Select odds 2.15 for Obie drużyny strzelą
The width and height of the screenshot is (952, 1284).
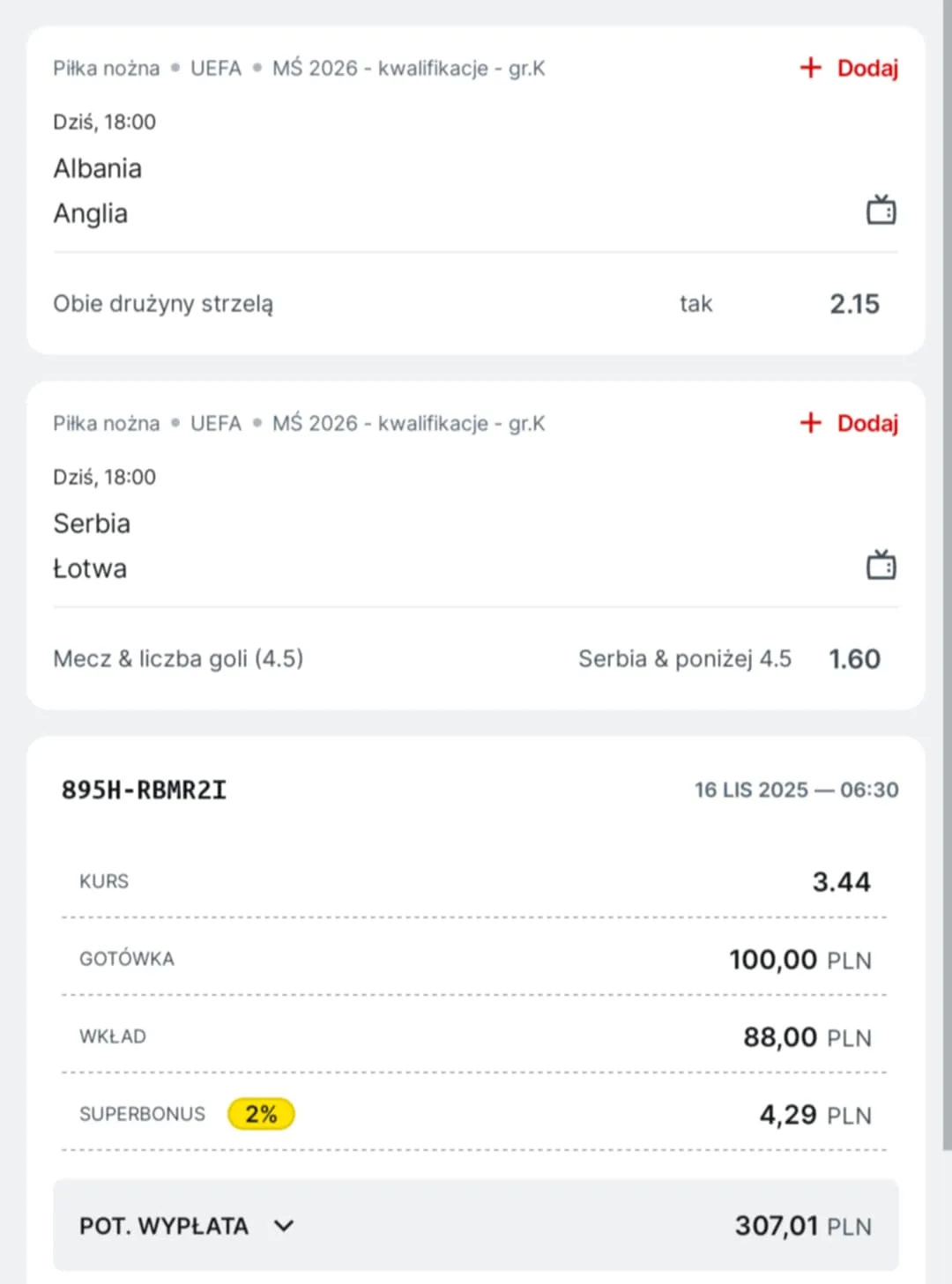click(854, 303)
